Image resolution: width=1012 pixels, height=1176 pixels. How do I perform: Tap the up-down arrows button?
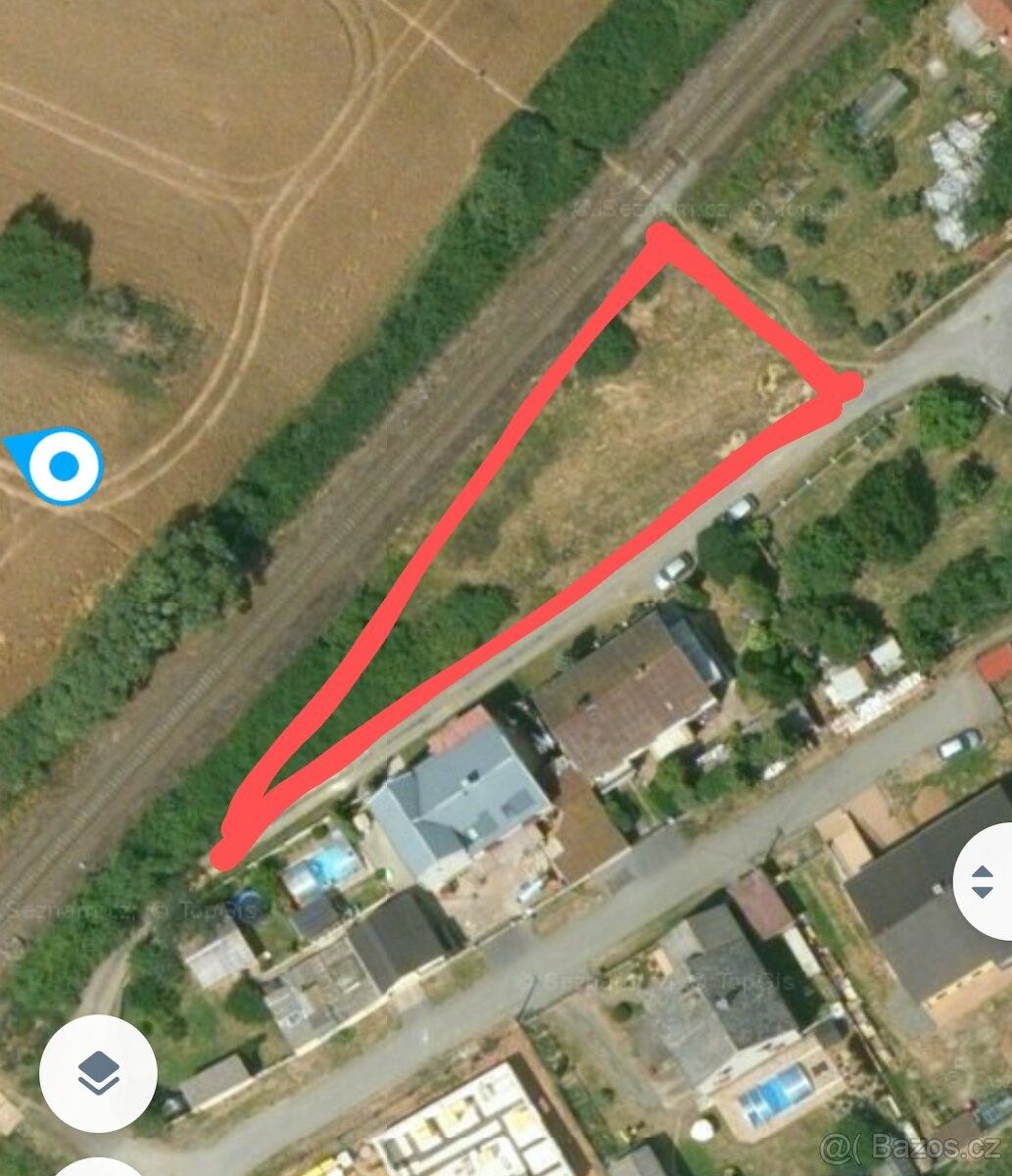pyautogui.click(x=983, y=881)
